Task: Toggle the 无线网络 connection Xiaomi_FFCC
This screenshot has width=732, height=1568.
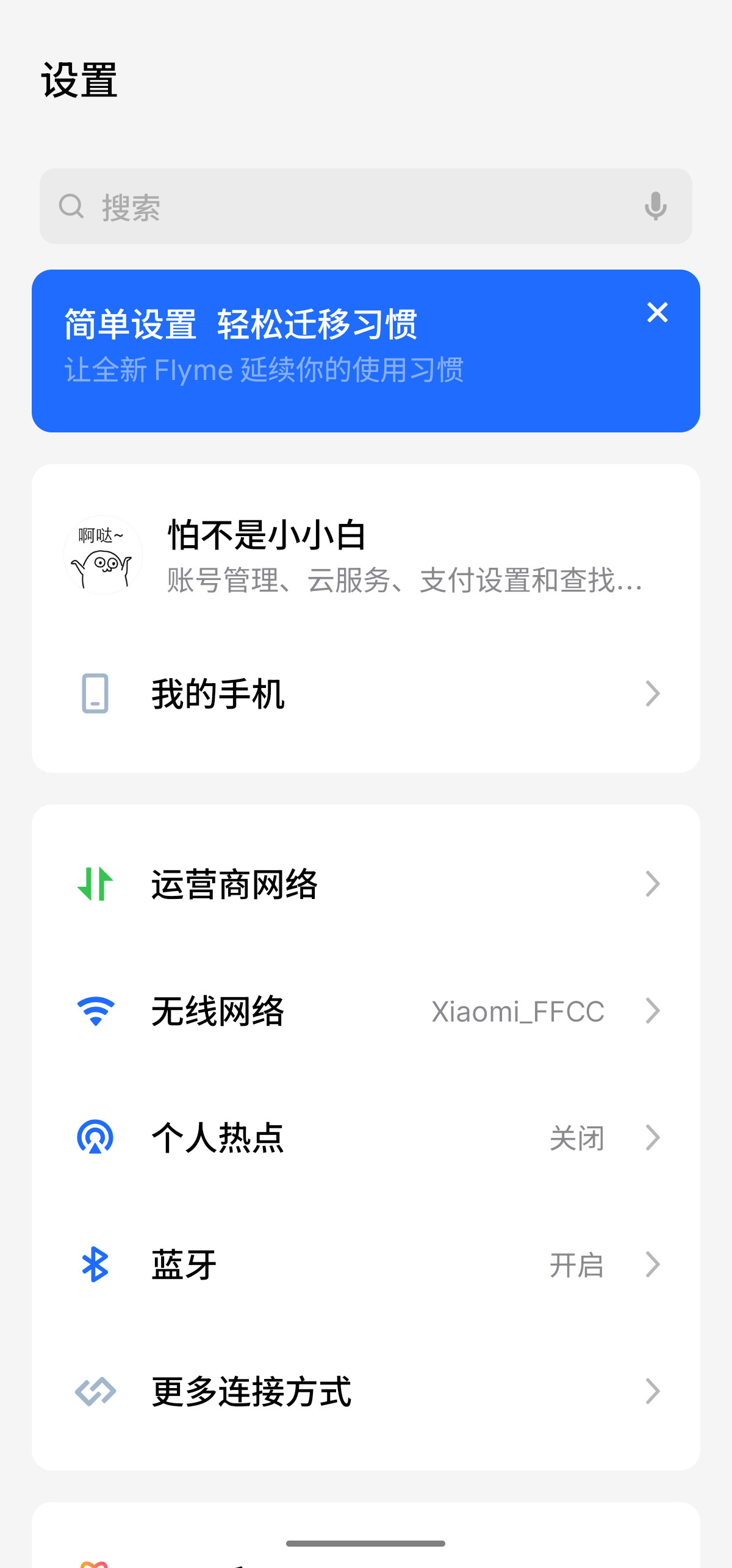Action: tap(517, 1011)
